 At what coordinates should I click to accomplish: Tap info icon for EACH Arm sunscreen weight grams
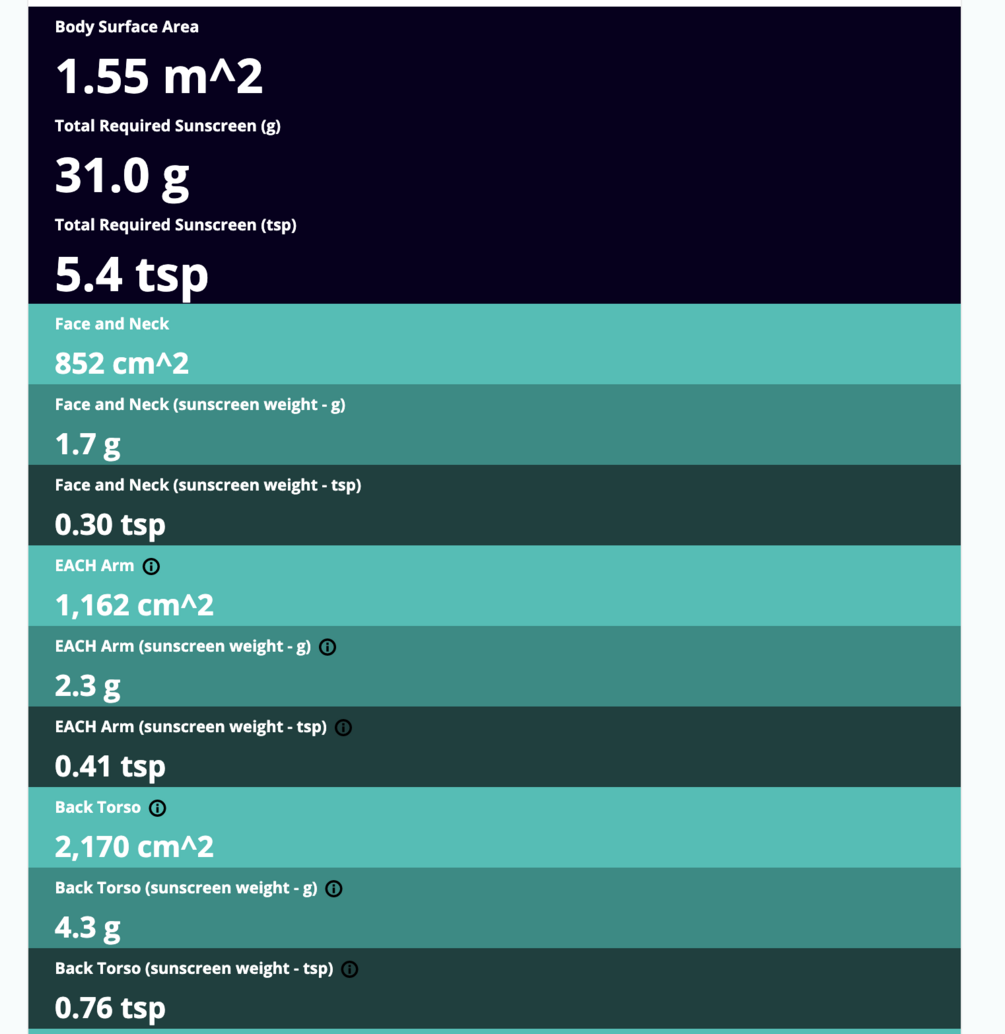[328, 647]
